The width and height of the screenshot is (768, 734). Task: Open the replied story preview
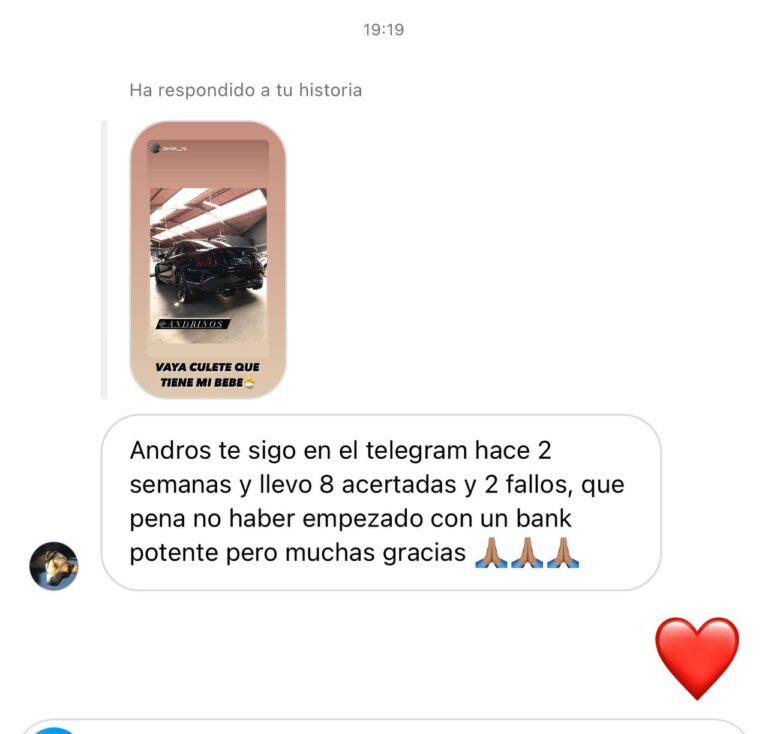(x=208, y=260)
